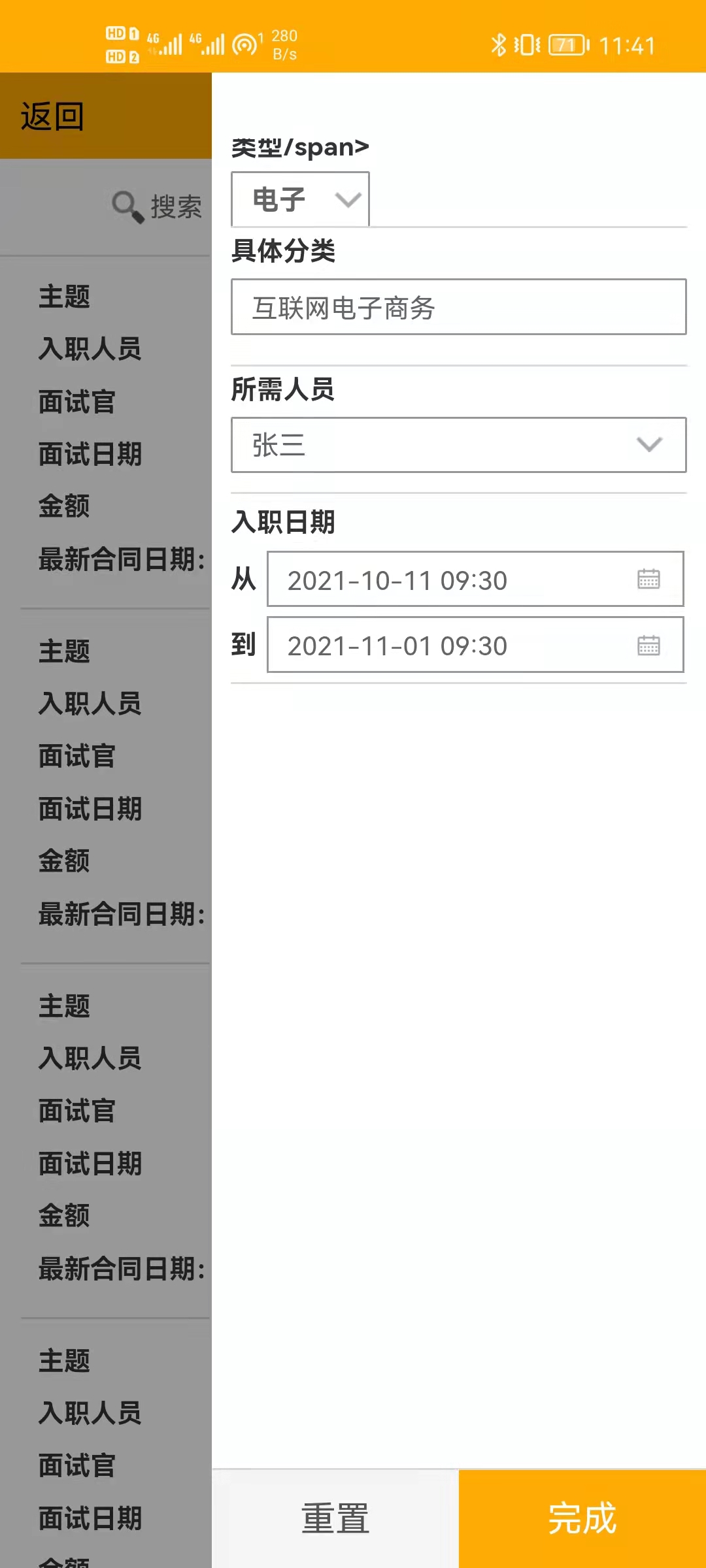Screen dimensions: 706x1568
Task: Tap the 返回 back button
Action: pyautogui.click(x=52, y=117)
